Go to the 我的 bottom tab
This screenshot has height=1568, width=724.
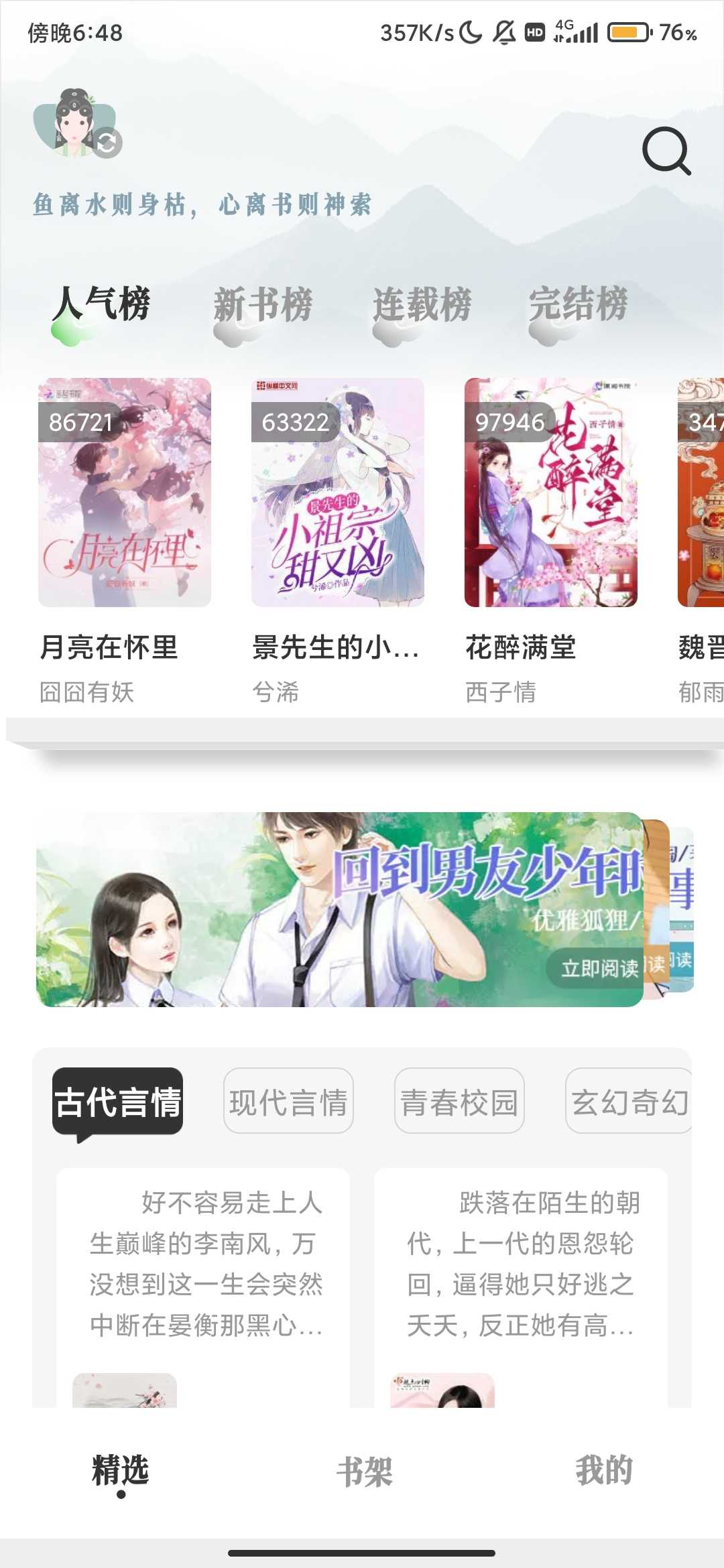[x=604, y=1471]
